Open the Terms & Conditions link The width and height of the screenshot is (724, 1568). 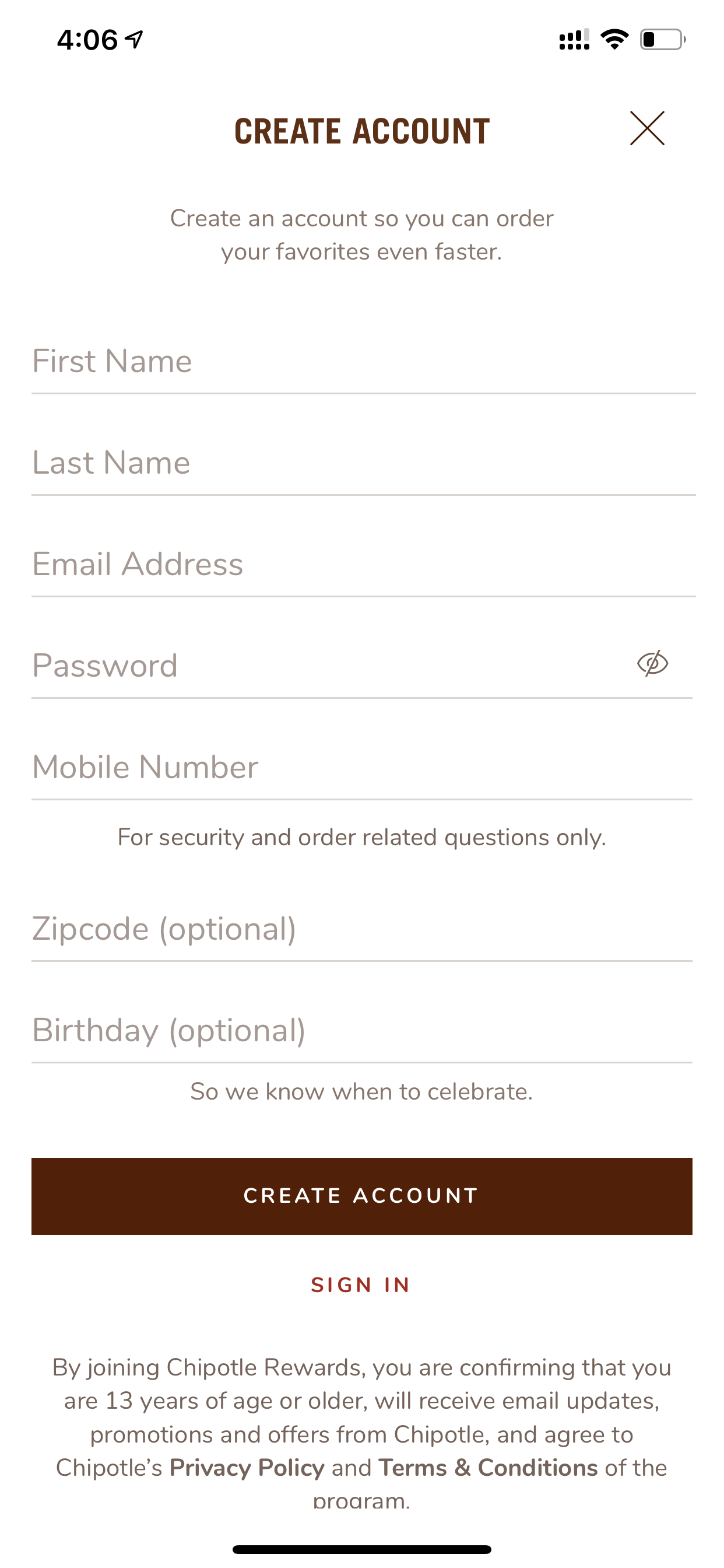tap(488, 1468)
